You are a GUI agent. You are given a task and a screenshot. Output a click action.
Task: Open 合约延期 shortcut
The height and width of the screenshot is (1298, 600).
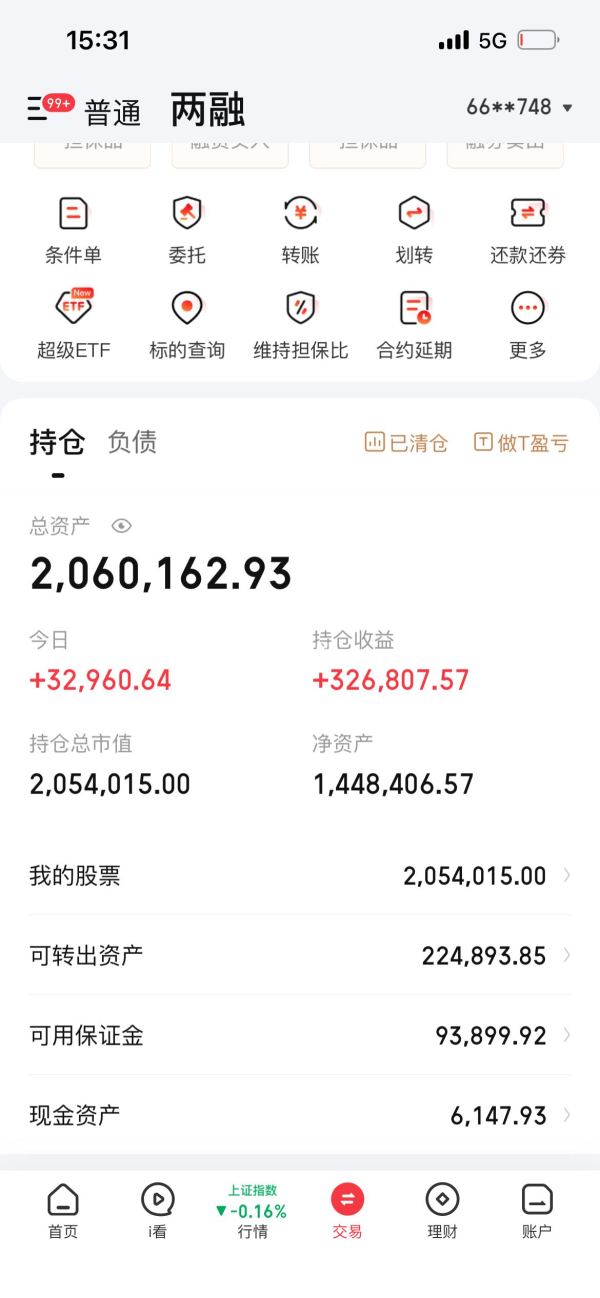click(414, 325)
